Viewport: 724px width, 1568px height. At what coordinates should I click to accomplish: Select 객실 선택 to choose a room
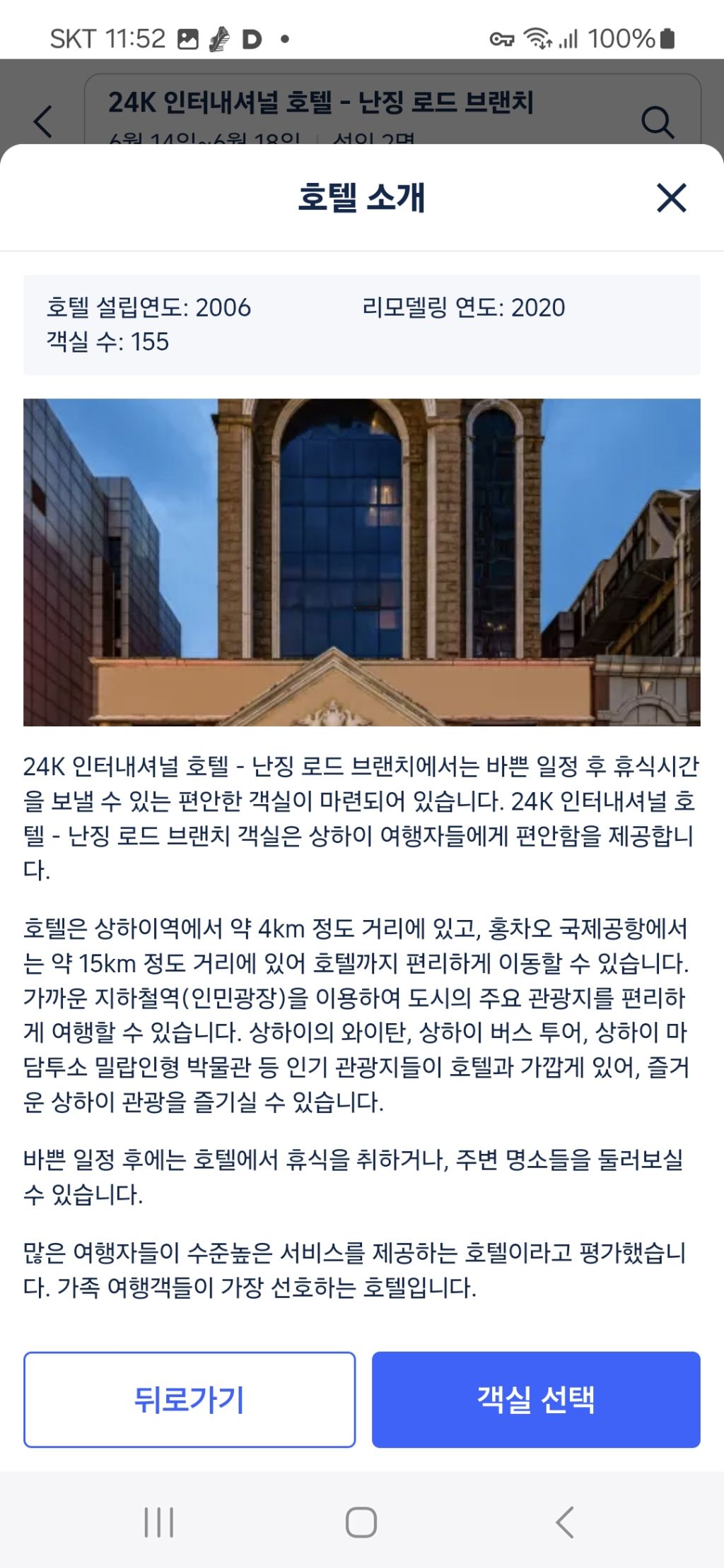(536, 1399)
